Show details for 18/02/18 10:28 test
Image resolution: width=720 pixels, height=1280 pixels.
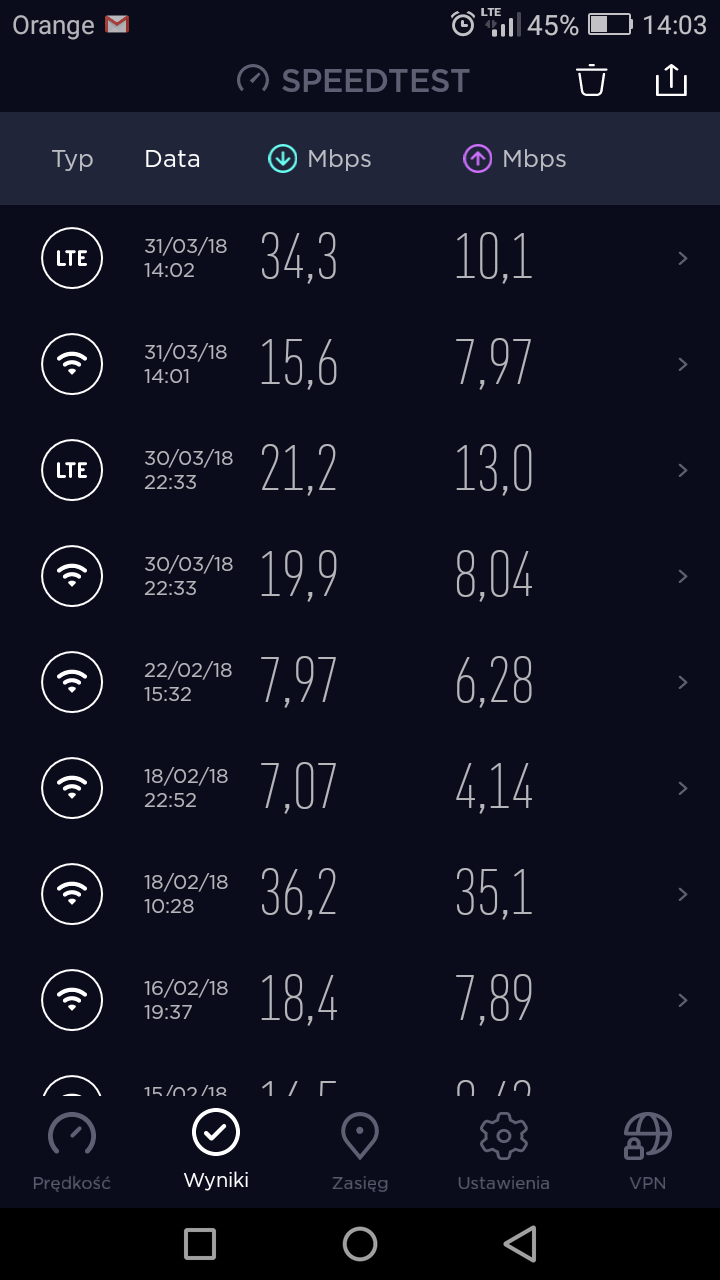click(360, 894)
